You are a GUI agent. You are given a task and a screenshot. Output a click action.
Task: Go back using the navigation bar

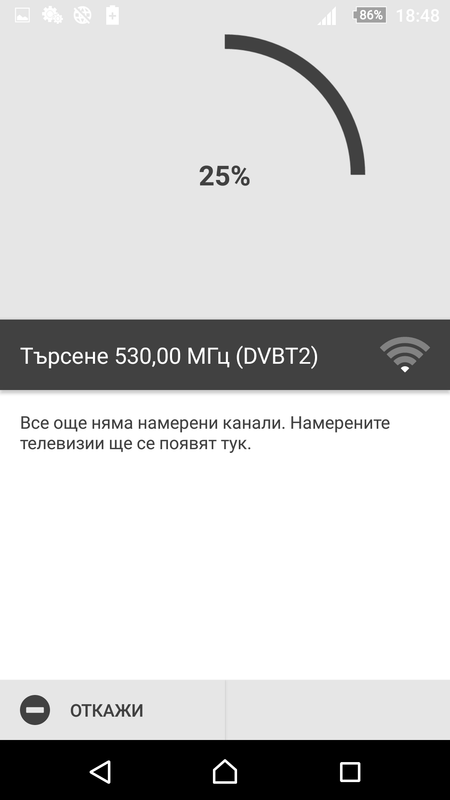pyautogui.click(x=101, y=771)
